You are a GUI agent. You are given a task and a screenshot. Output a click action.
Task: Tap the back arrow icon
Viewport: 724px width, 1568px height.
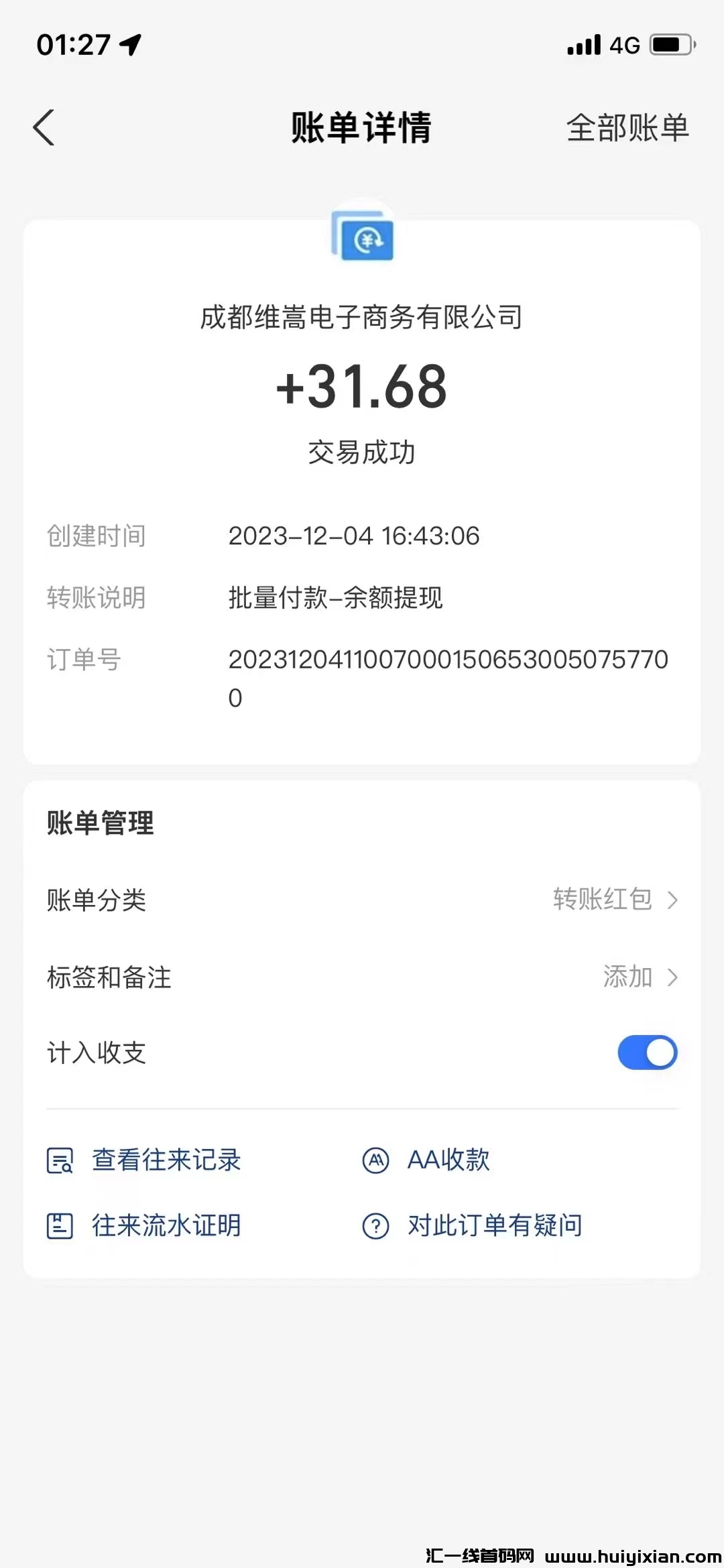coord(43,127)
